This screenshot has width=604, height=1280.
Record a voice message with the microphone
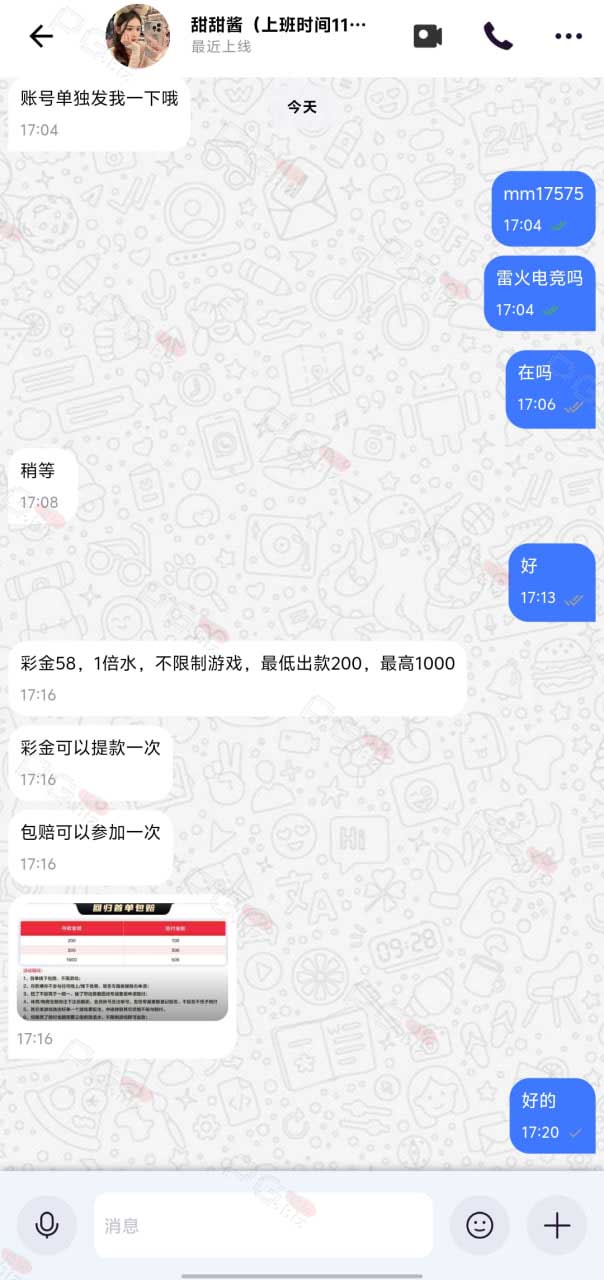click(x=46, y=1225)
